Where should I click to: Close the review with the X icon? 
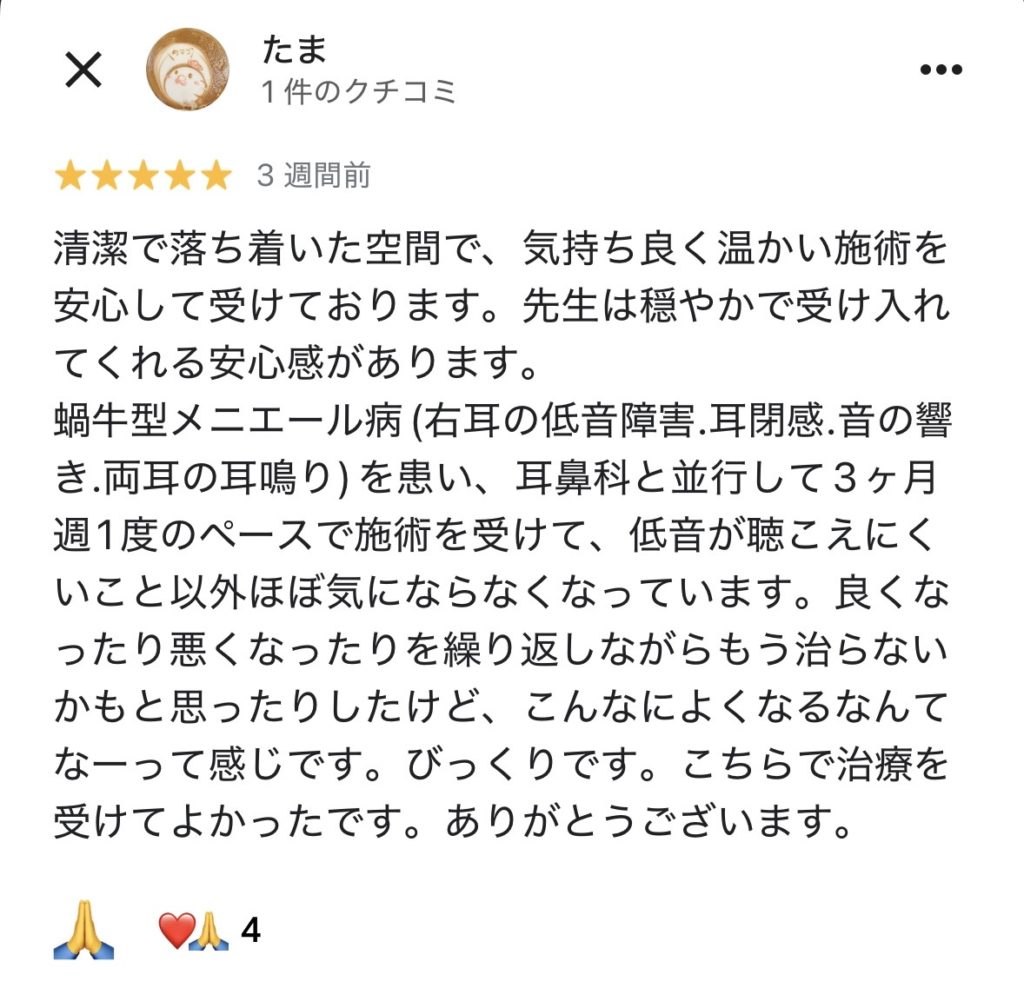click(x=82, y=70)
